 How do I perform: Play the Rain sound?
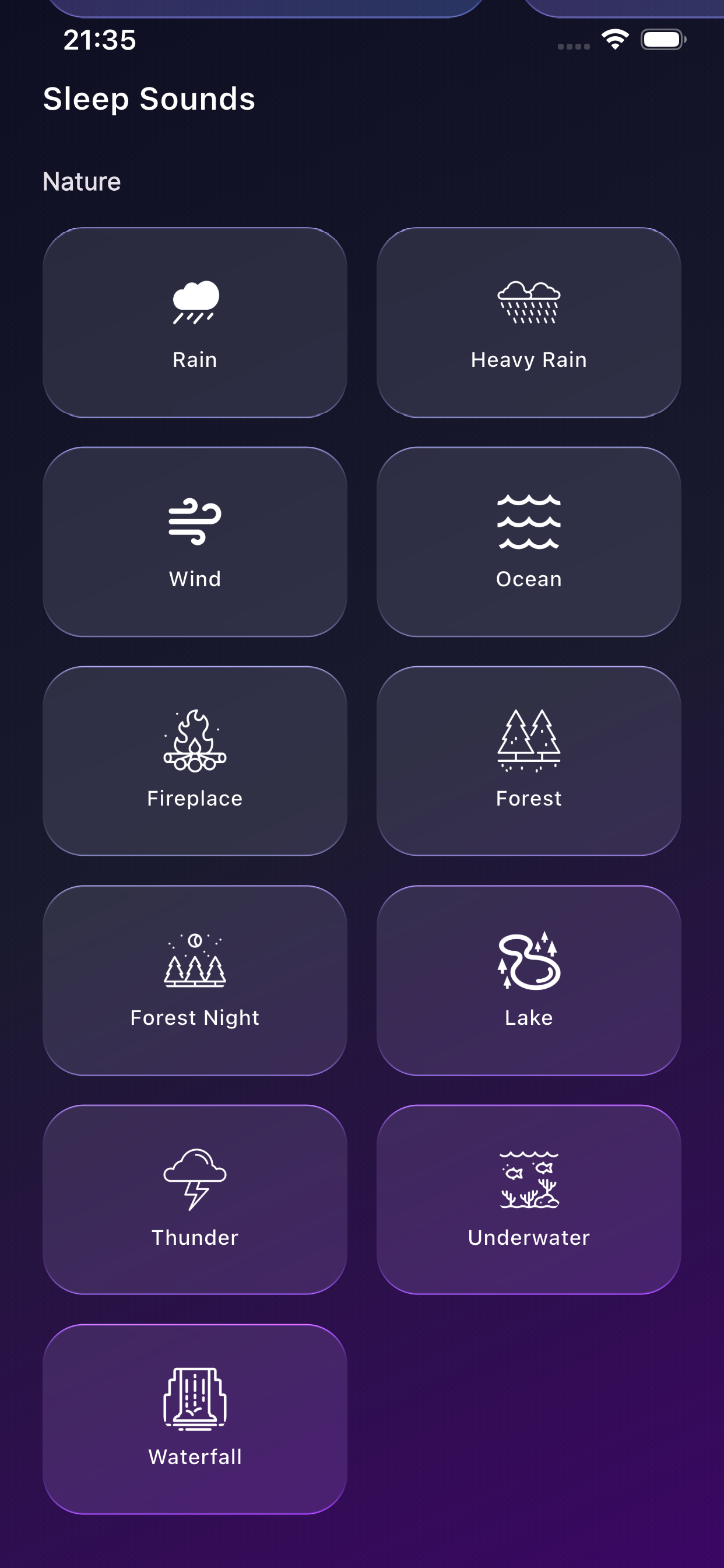(x=195, y=323)
